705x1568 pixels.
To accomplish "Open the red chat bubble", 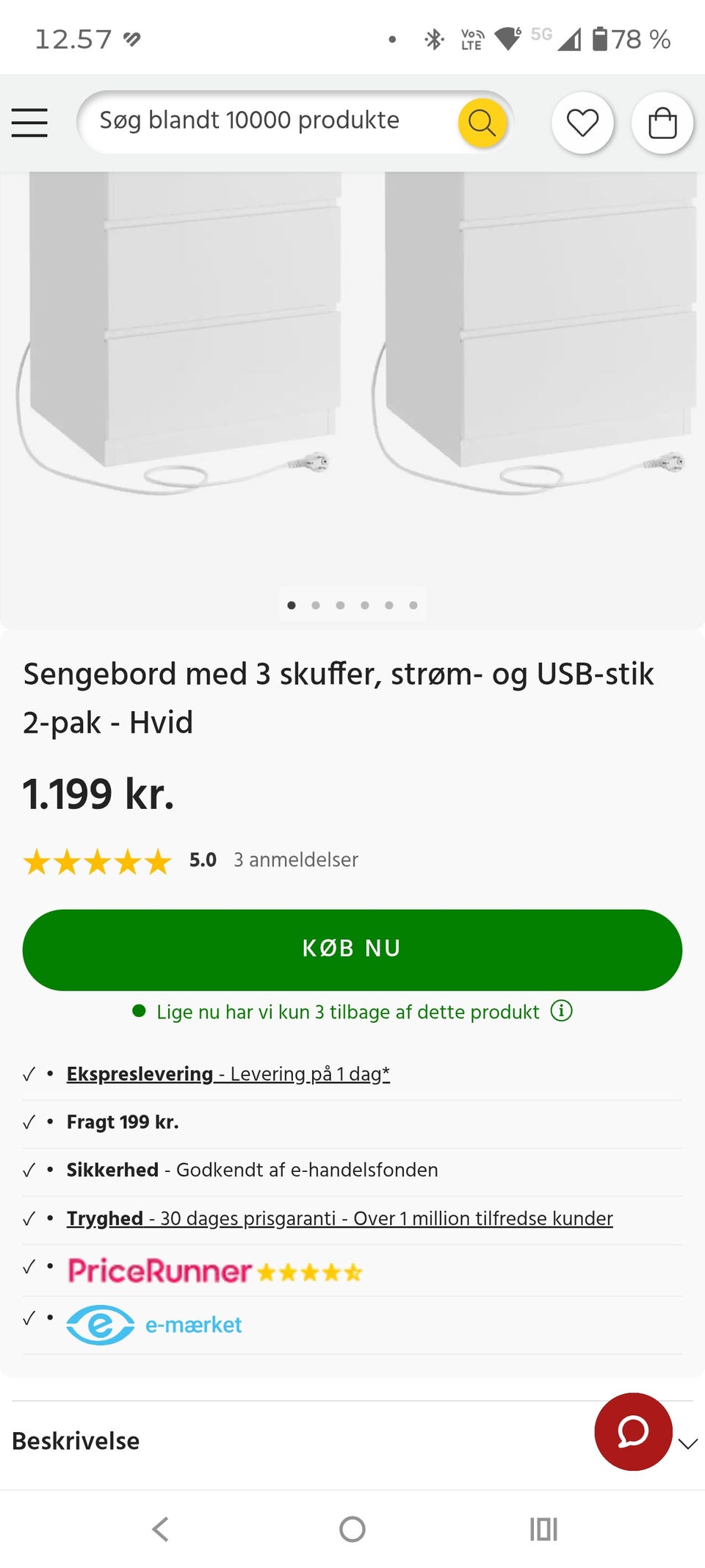I will click(633, 1431).
